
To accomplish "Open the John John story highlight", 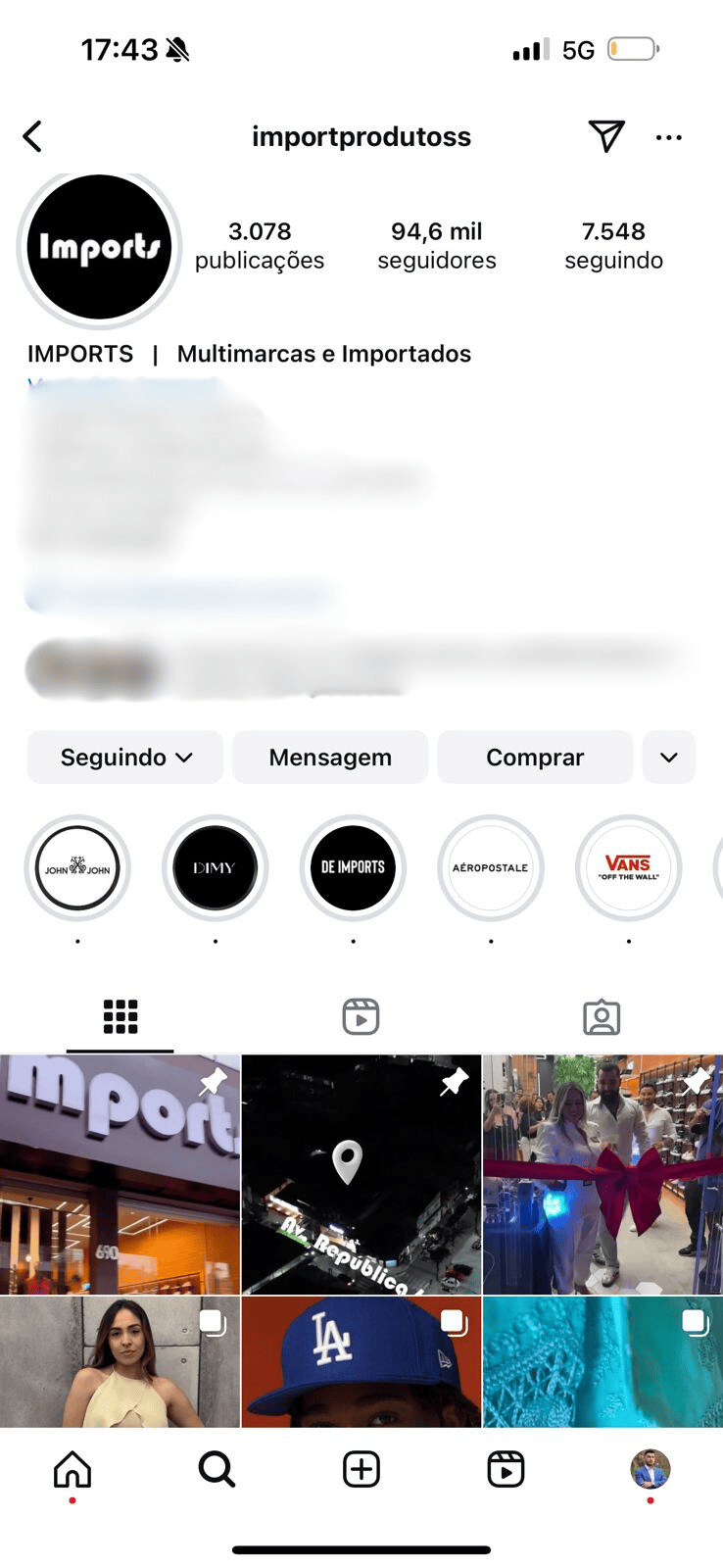I will tap(77, 868).
